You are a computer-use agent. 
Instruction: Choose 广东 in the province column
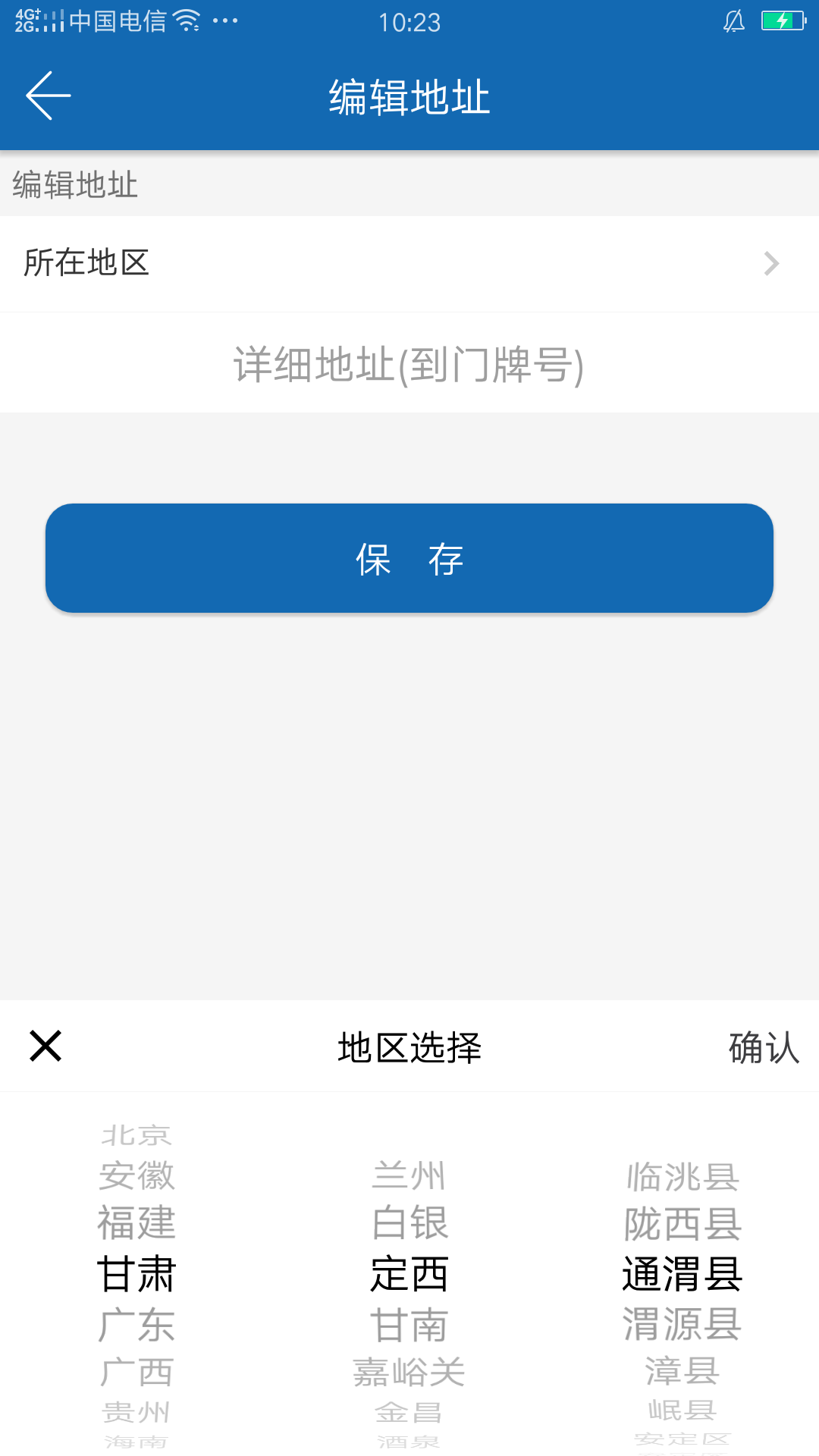(136, 1325)
